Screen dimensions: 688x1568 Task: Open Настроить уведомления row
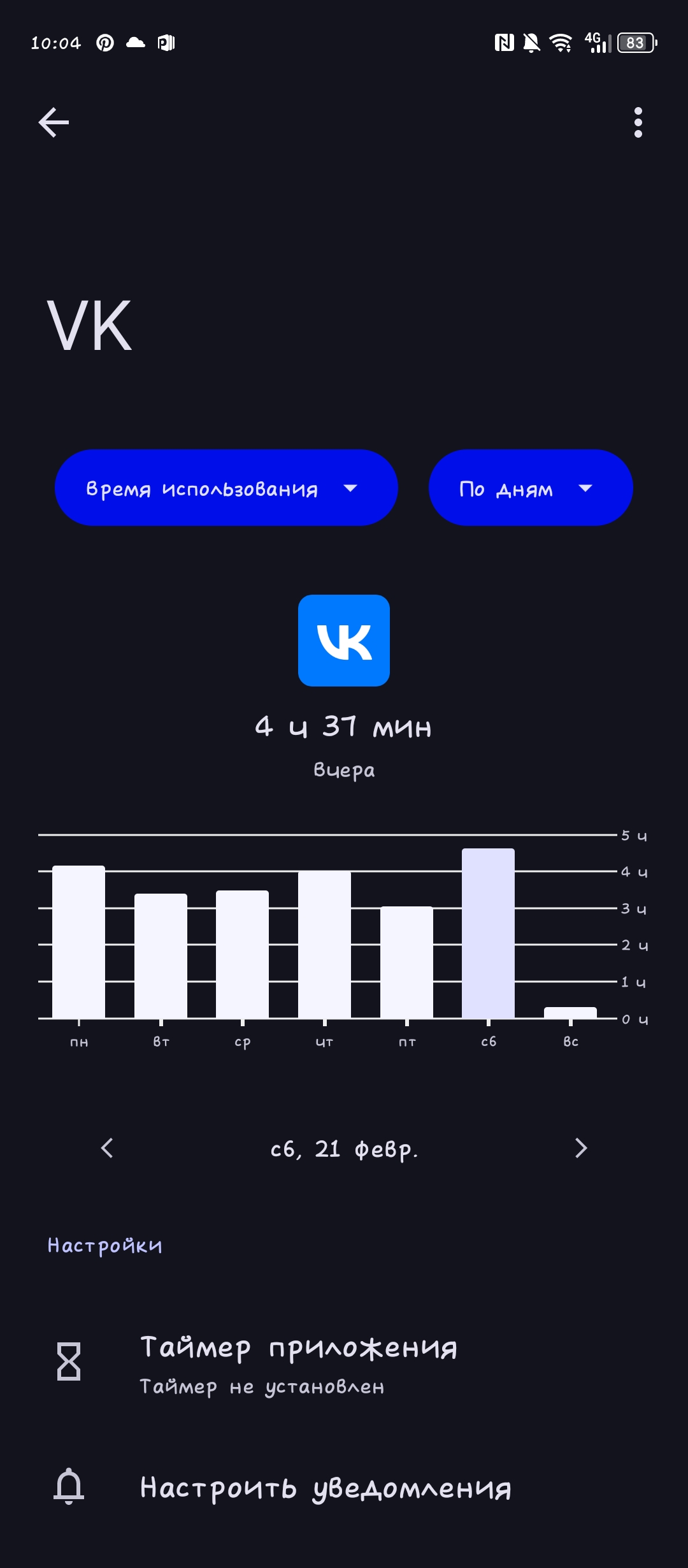click(x=325, y=1488)
